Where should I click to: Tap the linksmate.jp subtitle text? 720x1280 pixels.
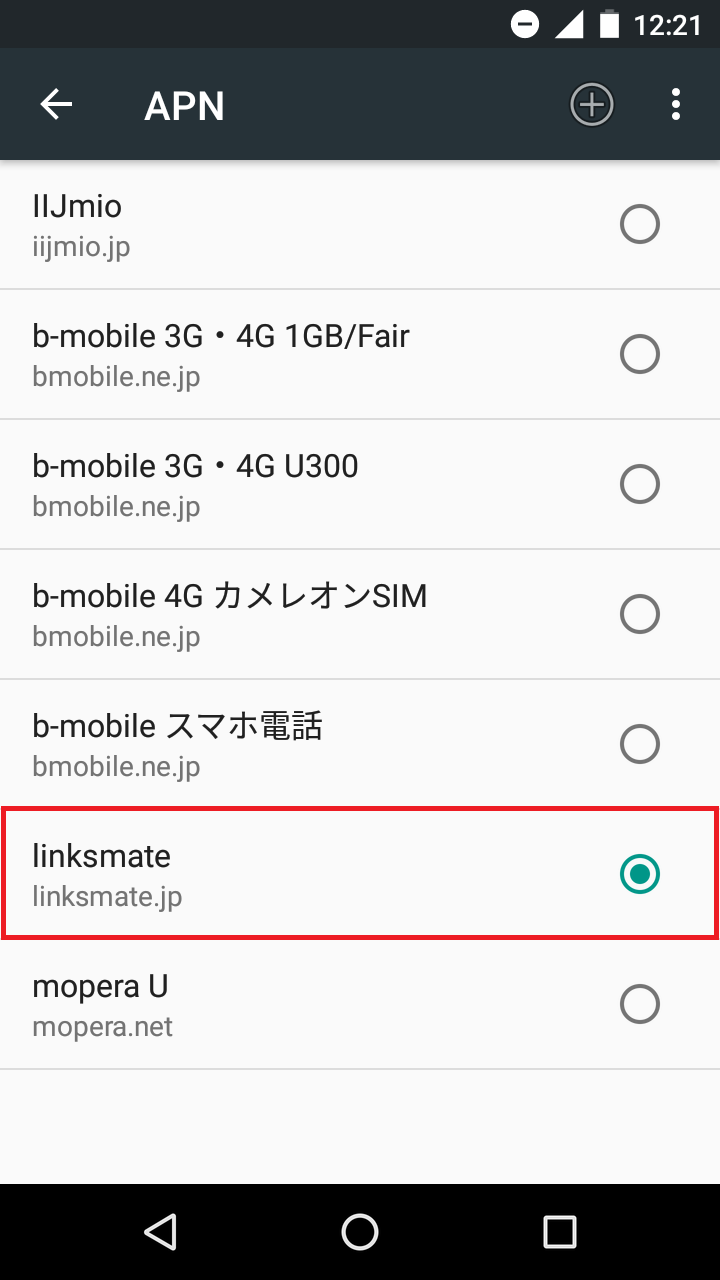tap(107, 896)
